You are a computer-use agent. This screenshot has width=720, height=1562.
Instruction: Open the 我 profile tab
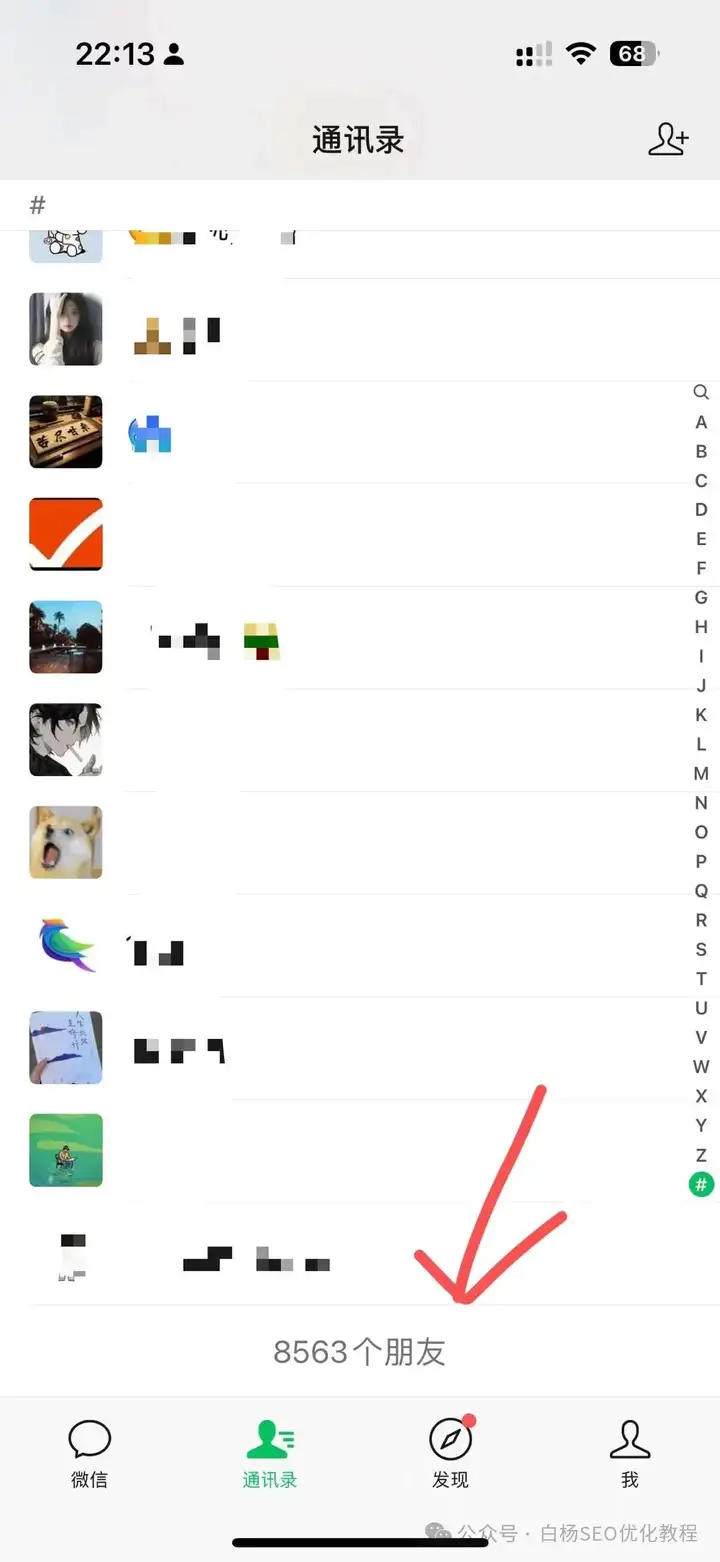pos(629,1452)
